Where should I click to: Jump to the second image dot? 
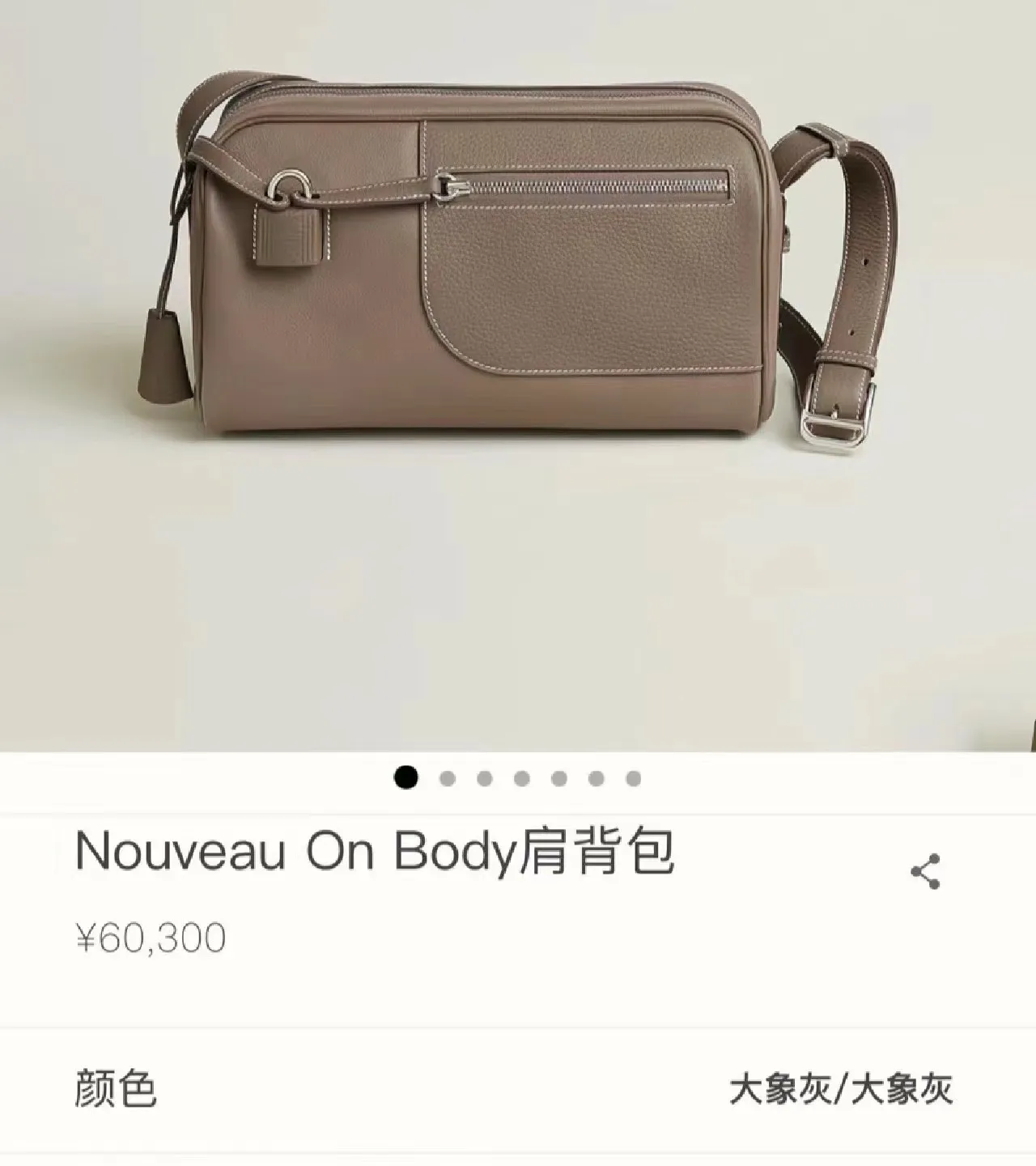[447, 779]
